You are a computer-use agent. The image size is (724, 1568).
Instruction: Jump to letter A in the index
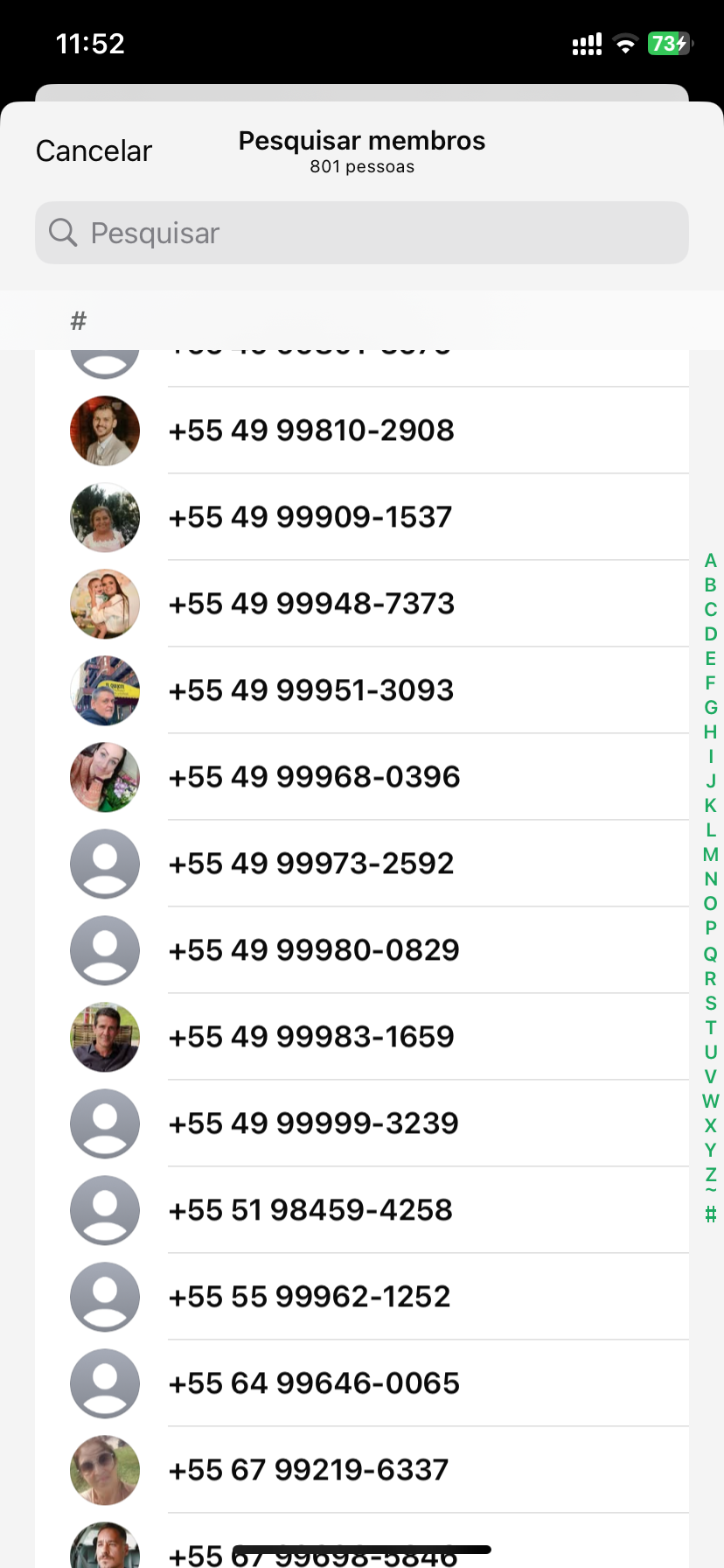pyautogui.click(x=710, y=561)
